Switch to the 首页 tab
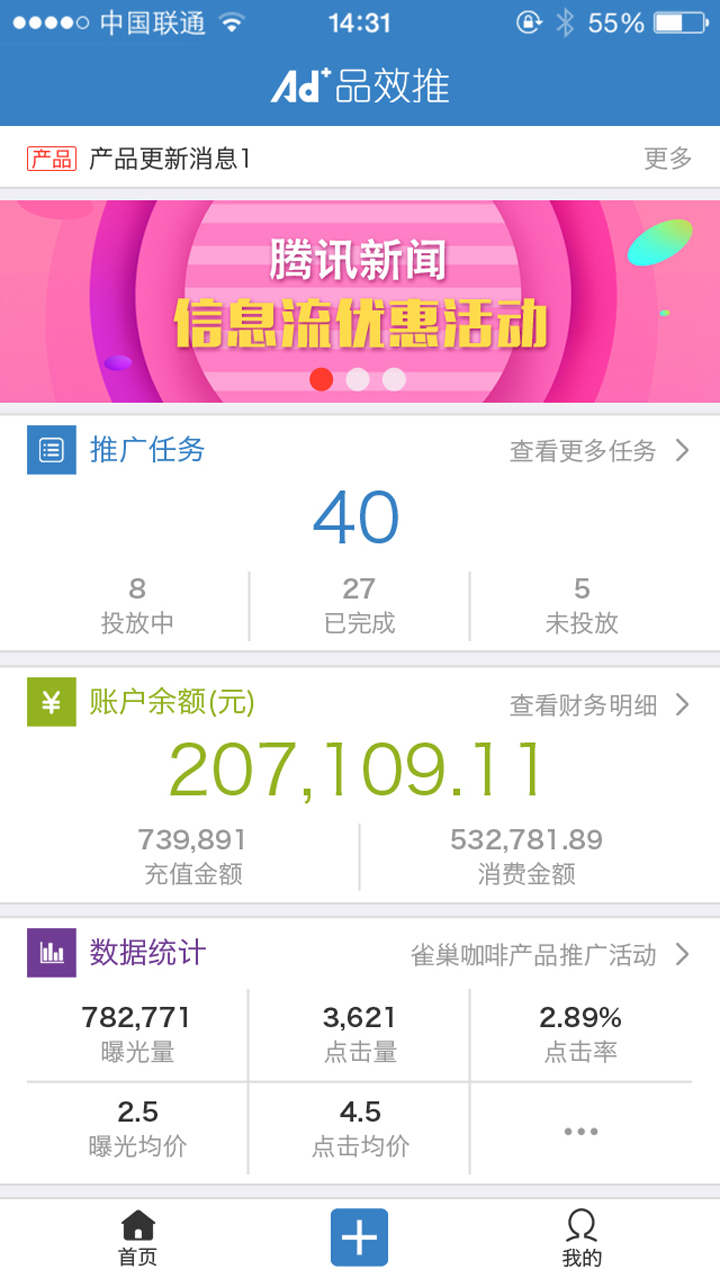Image resolution: width=720 pixels, height=1280 pixels. pos(138,1239)
